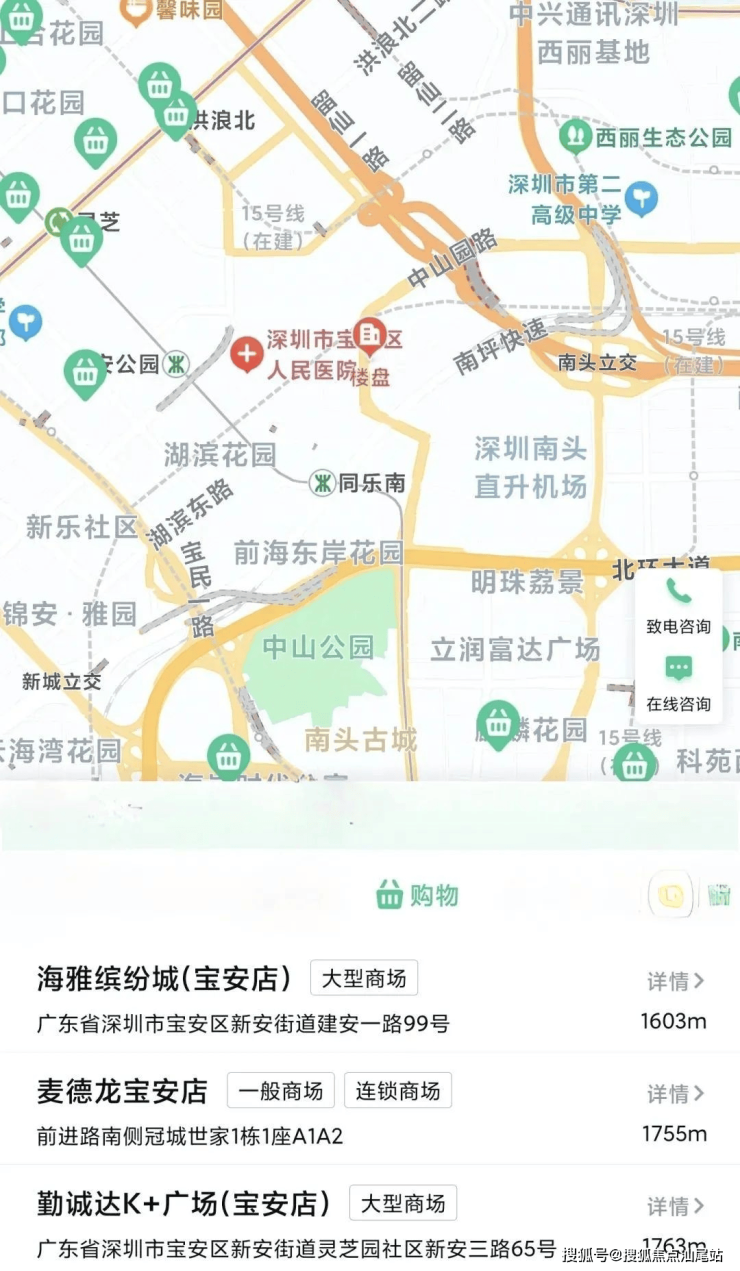Tap the 致电咨询 phone button
The height and width of the screenshot is (1271, 740).
click(x=678, y=606)
